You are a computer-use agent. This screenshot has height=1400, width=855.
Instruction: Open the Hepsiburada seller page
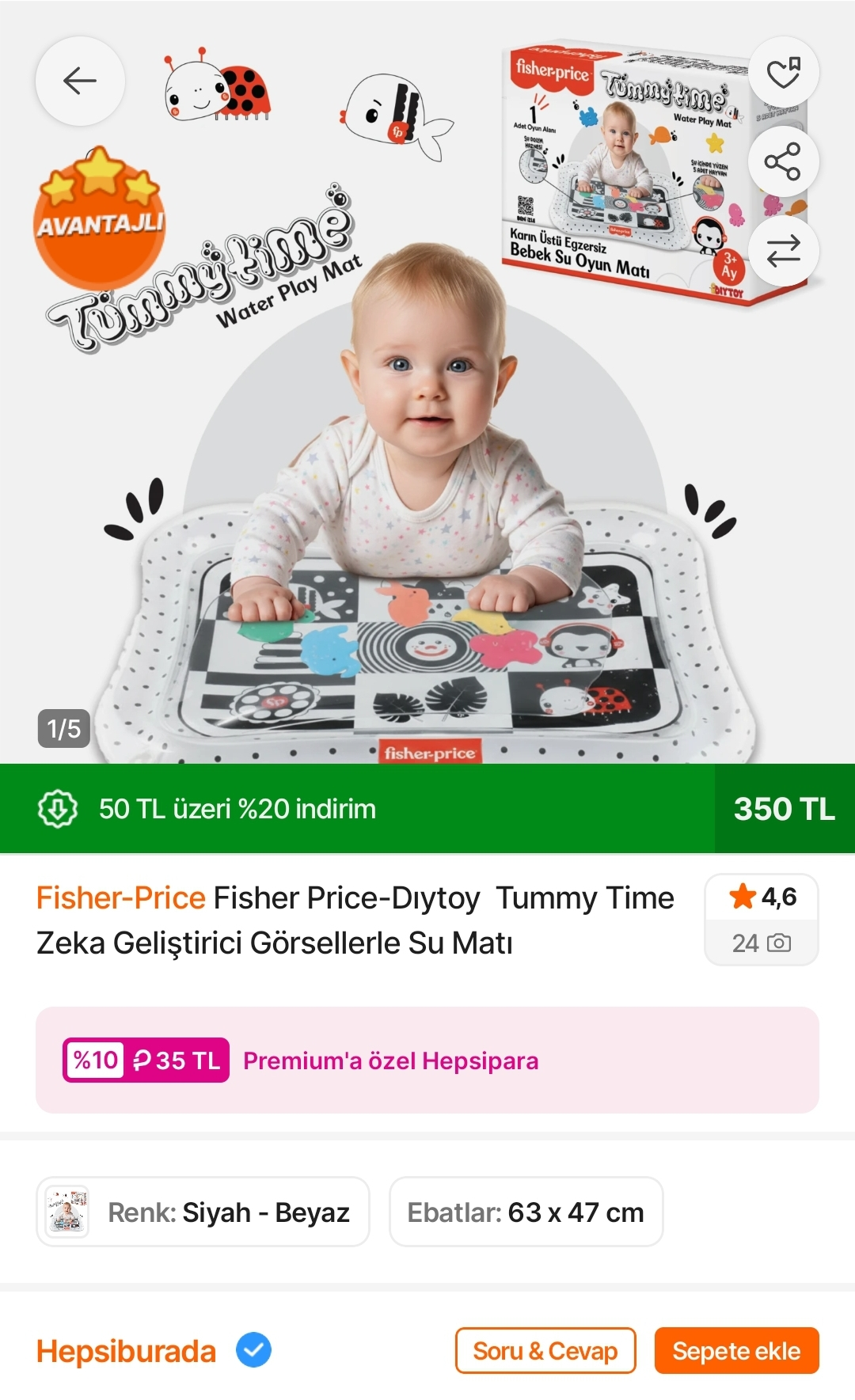pyautogui.click(x=127, y=1351)
